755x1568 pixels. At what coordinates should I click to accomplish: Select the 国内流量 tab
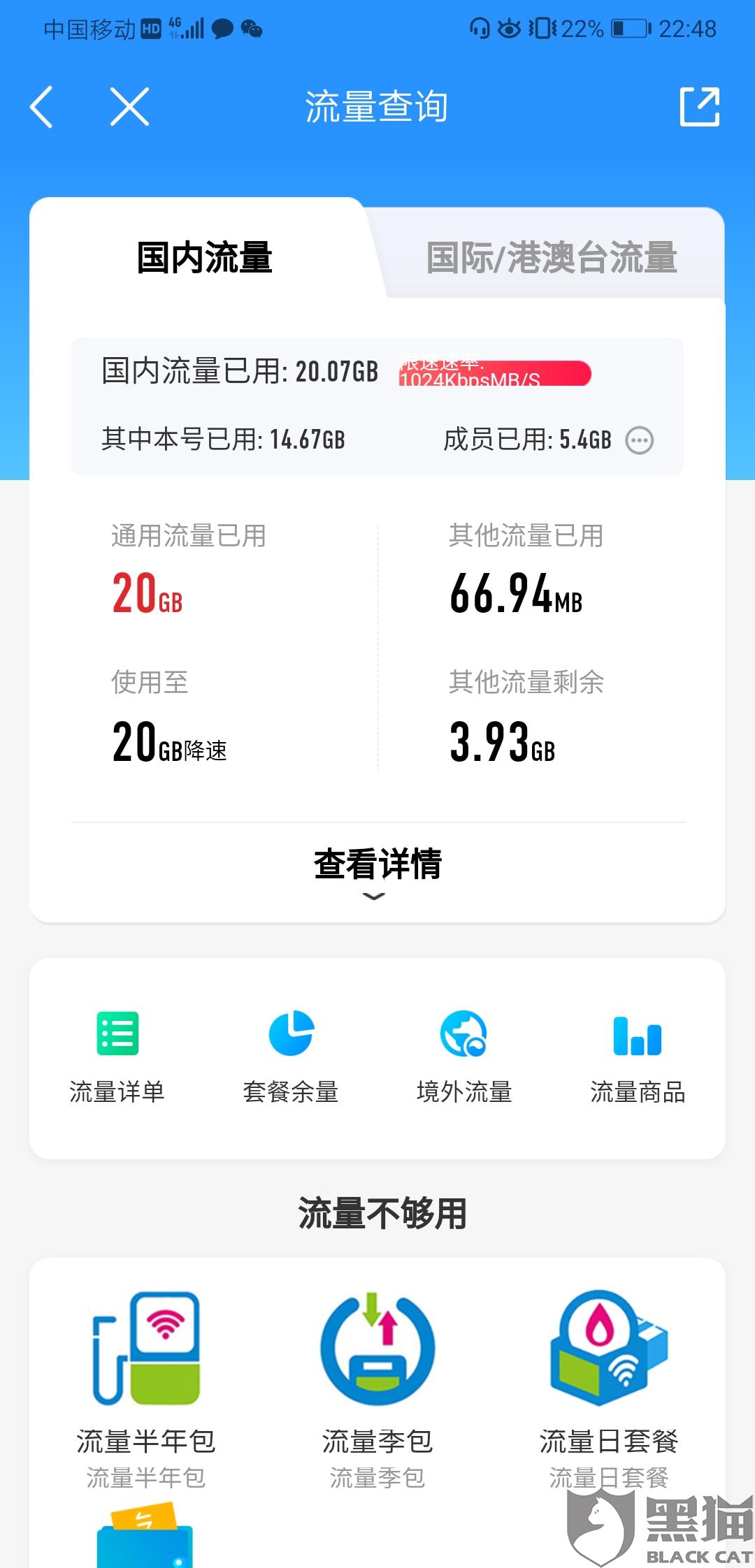[x=204, y=257]
